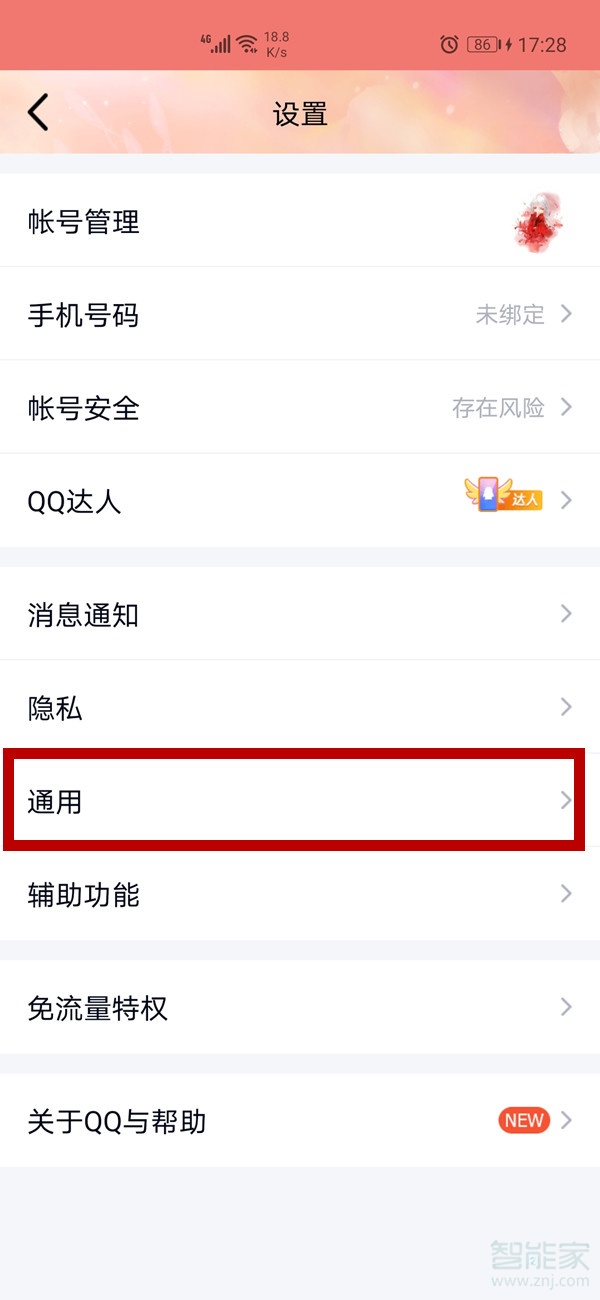Image resolution: width=600 pixels, height=1300 pixels.
Task: Go back from the 设置 page
Action: pyautogui.click(x=38, y=112)
